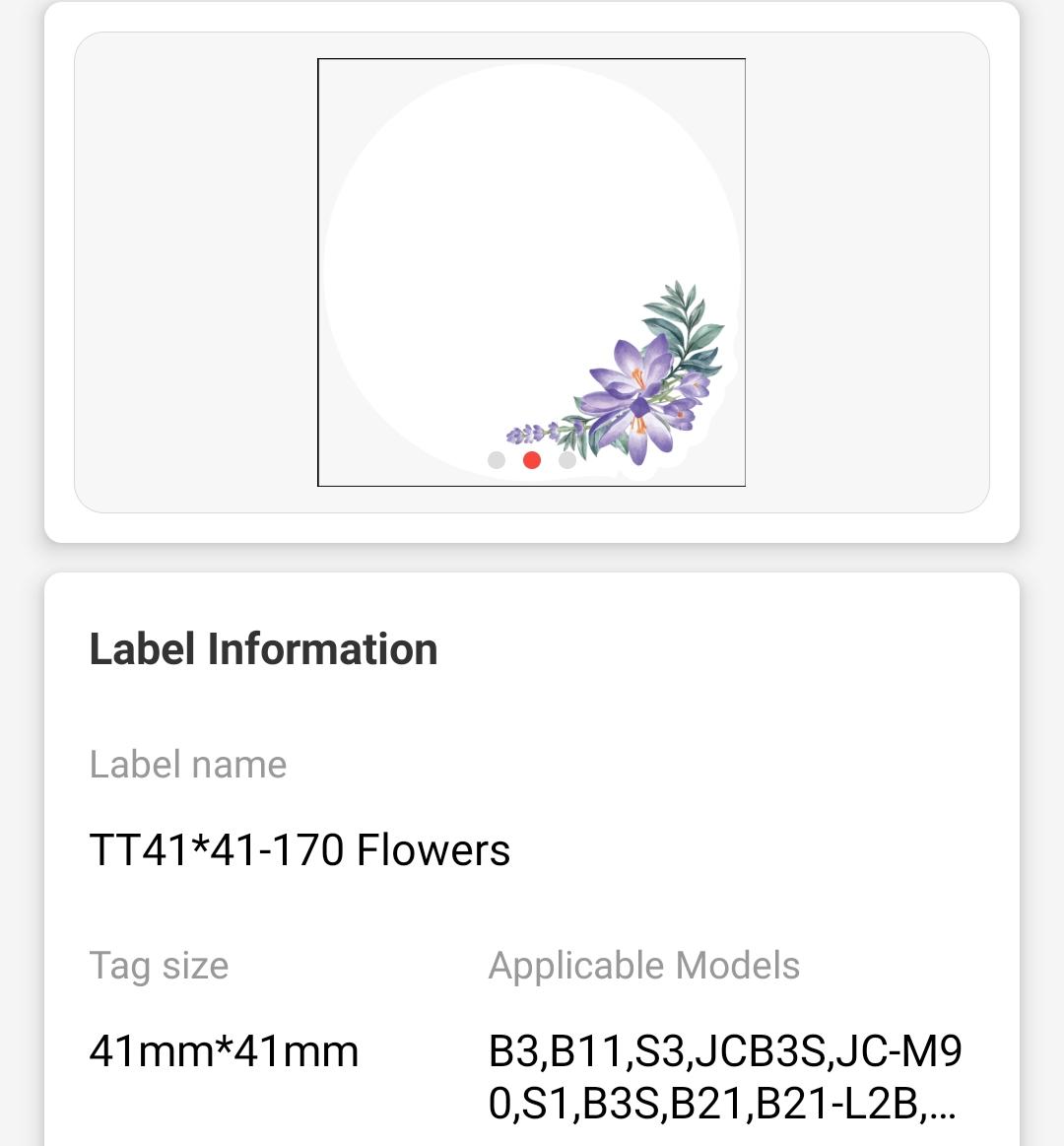Select the last preview page dot
This screenshot has width=1064, height=1146.
coord(567,460)
